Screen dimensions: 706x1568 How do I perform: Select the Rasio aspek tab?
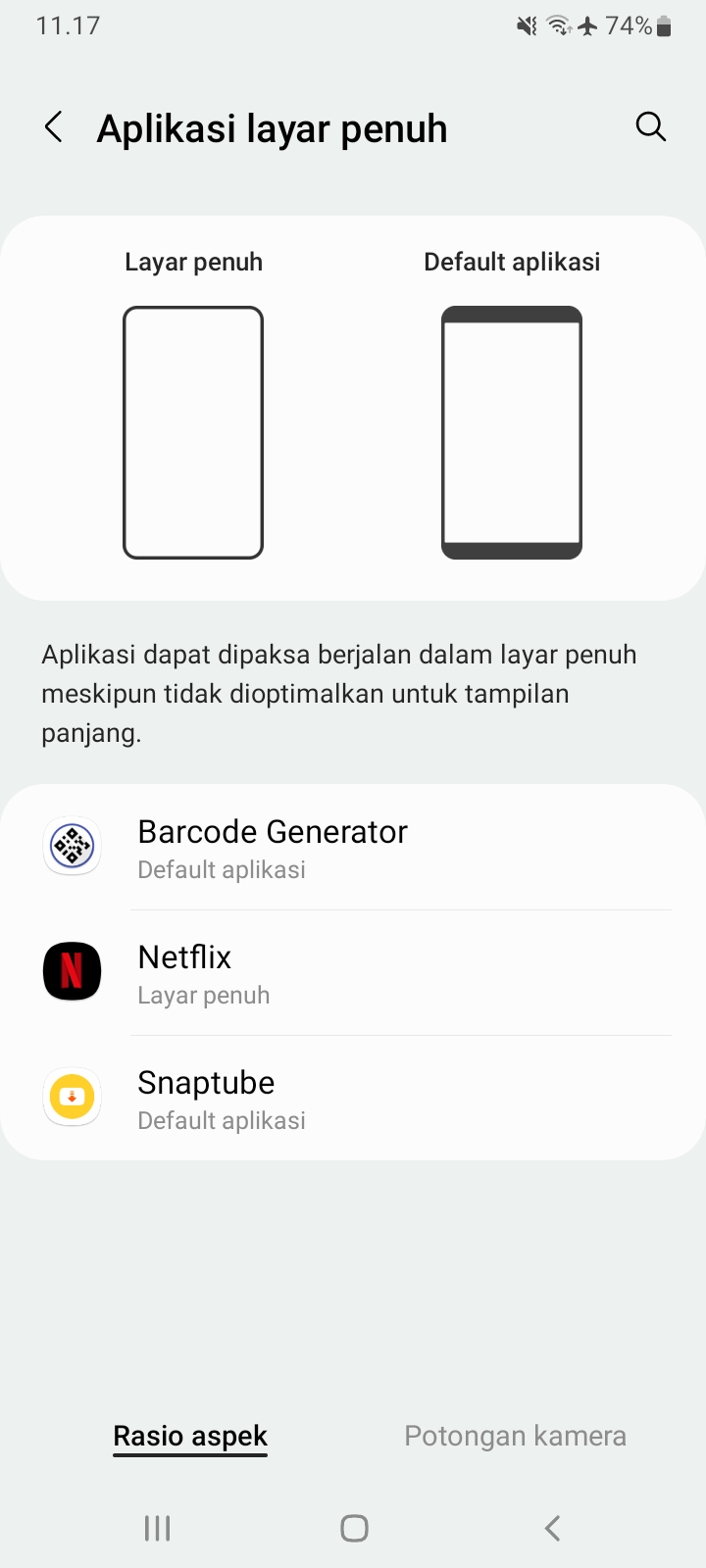[189, 1435]
